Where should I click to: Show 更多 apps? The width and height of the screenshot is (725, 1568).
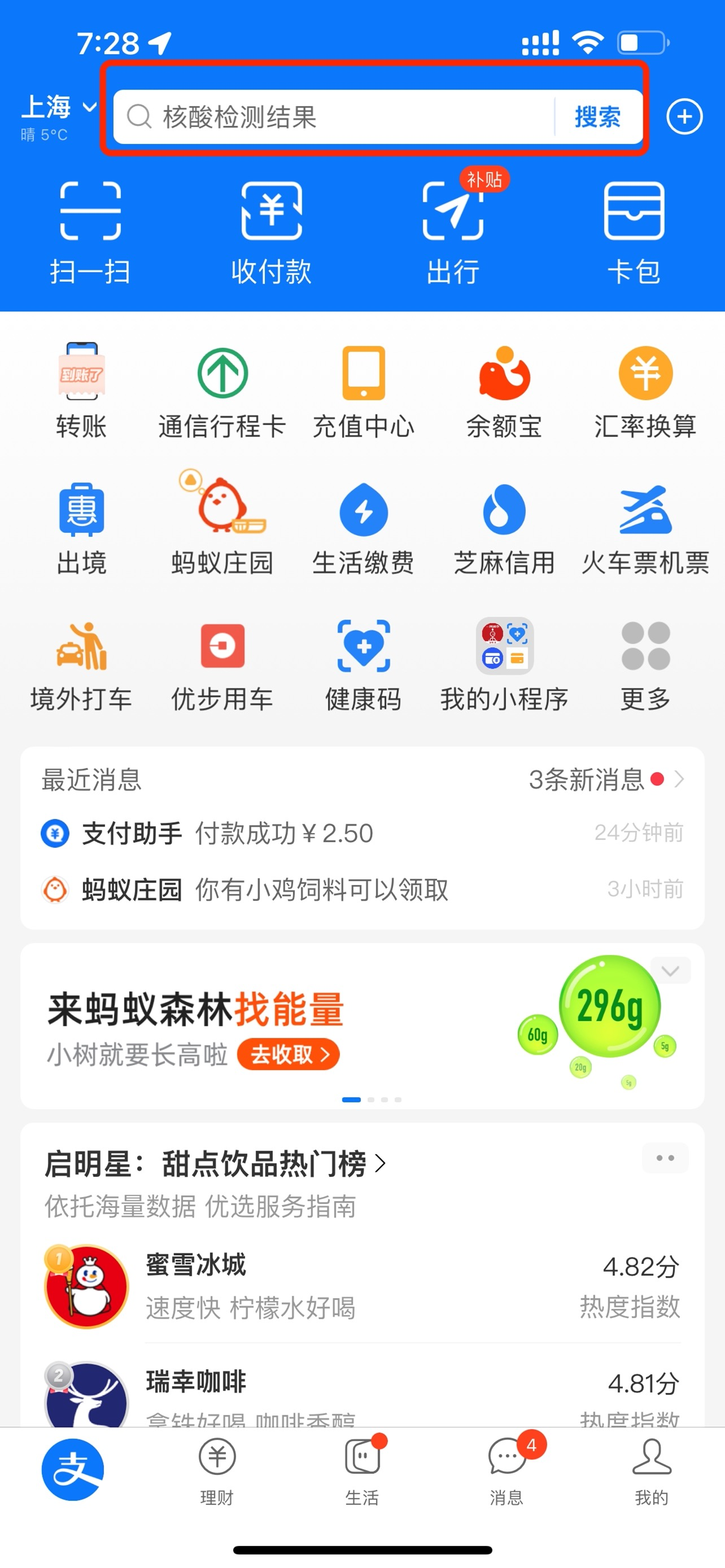pos(645,664)
